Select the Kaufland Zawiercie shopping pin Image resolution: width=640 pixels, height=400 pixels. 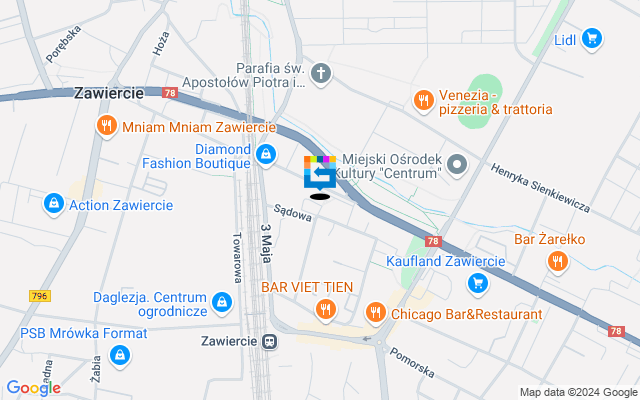pos(479,283)
